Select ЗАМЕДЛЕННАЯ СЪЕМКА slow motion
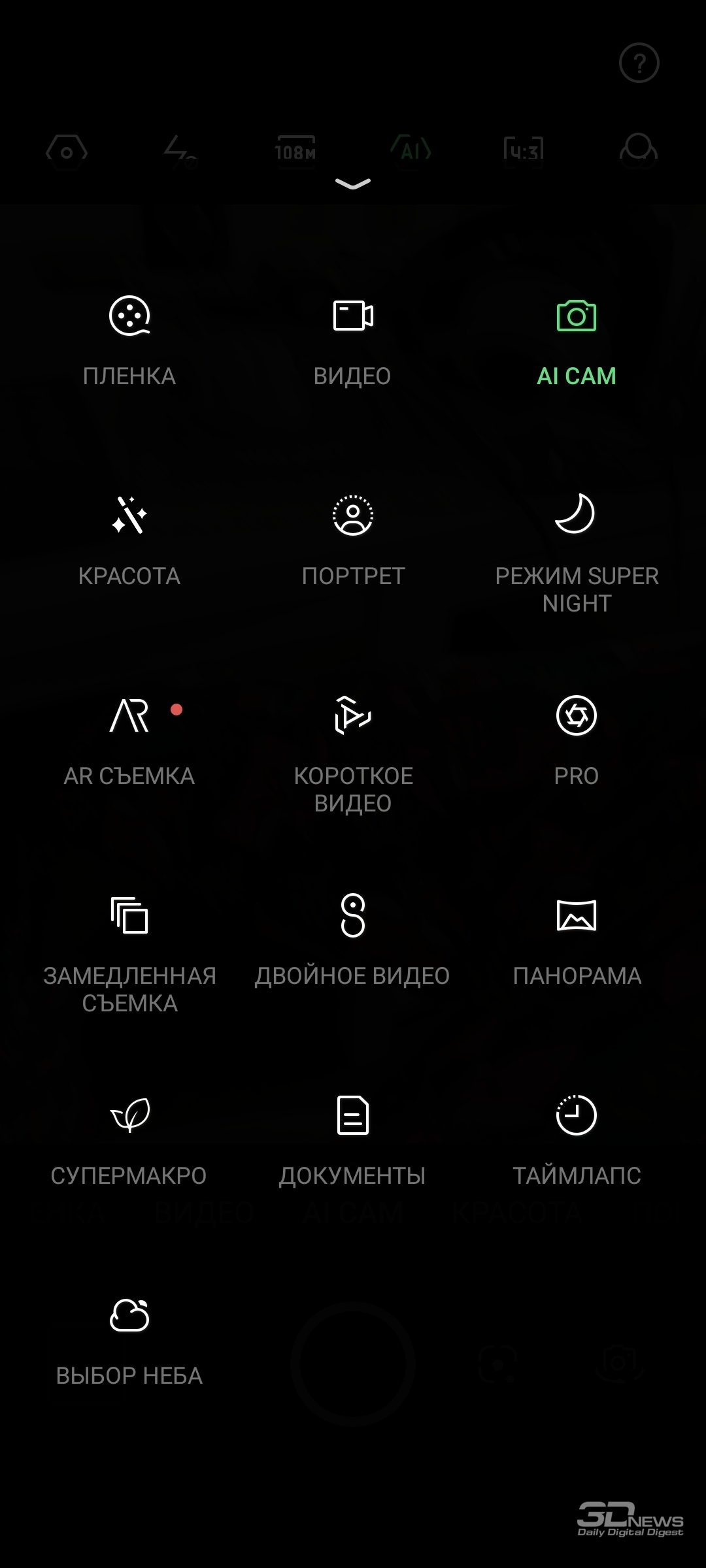Screen dimensions: 706x1568 [x=129, y=954]
